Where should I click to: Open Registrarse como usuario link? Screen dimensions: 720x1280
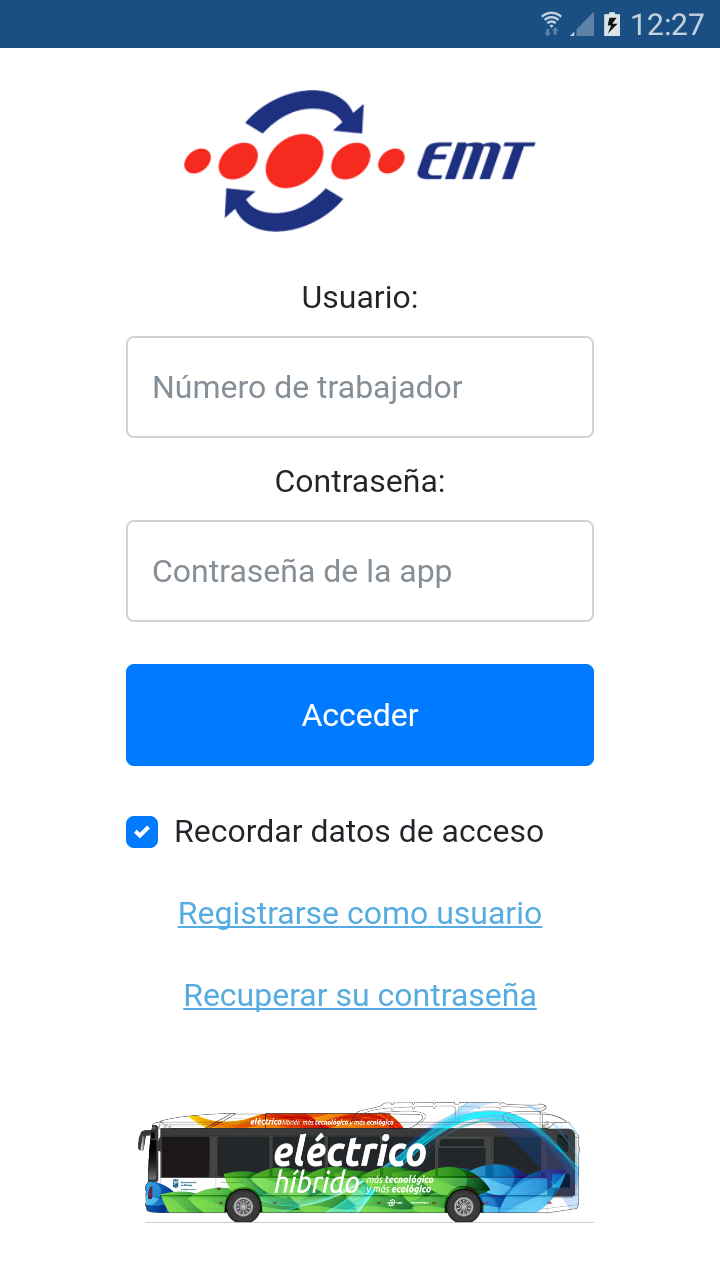(x=360, y=913)
